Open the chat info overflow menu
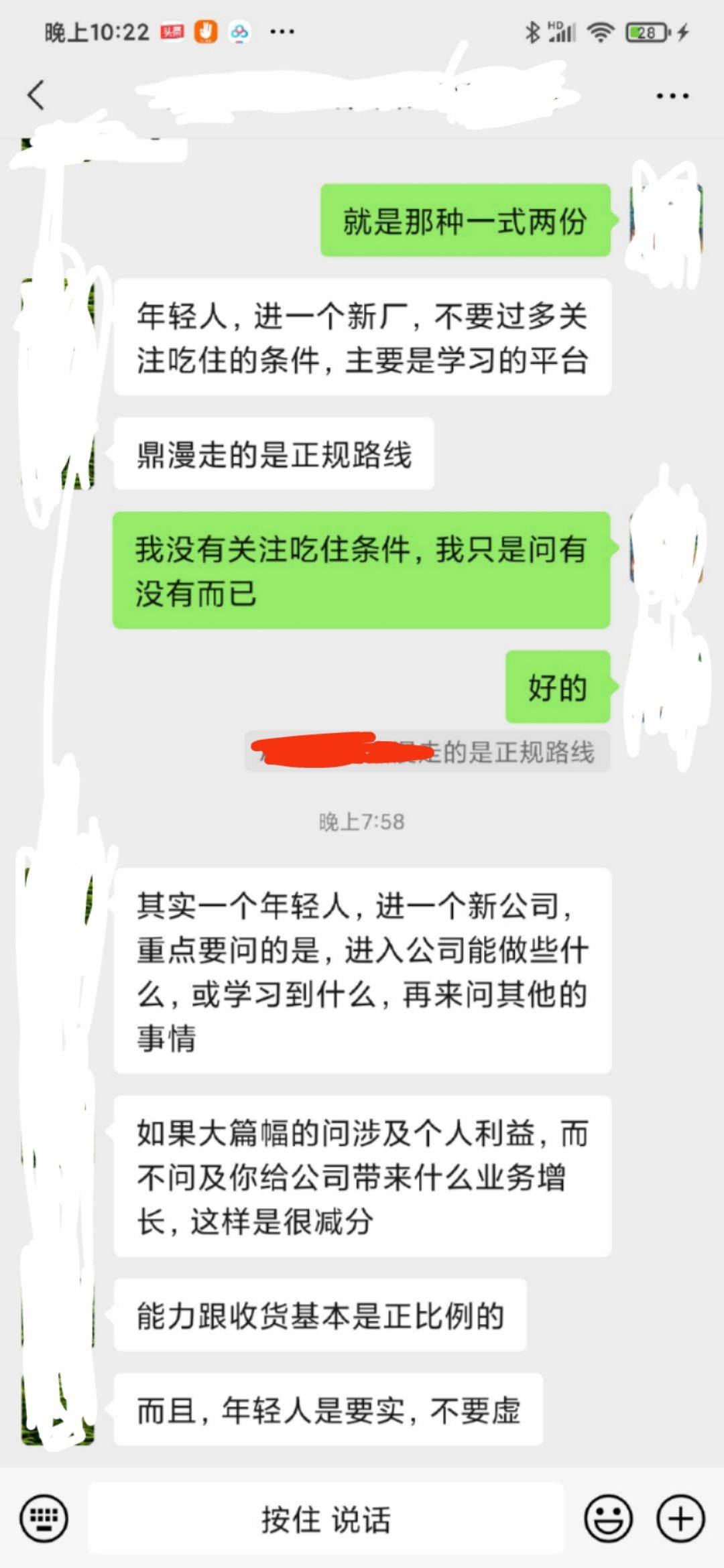The height and width of the screenshot is (1568, 724). (672, 96)
